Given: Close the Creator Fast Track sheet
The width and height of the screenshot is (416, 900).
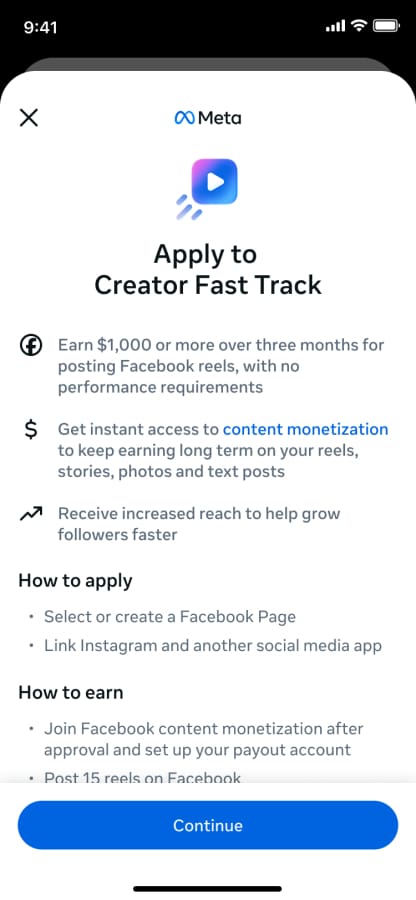Looking at the screenshot, I should point(29,118).
